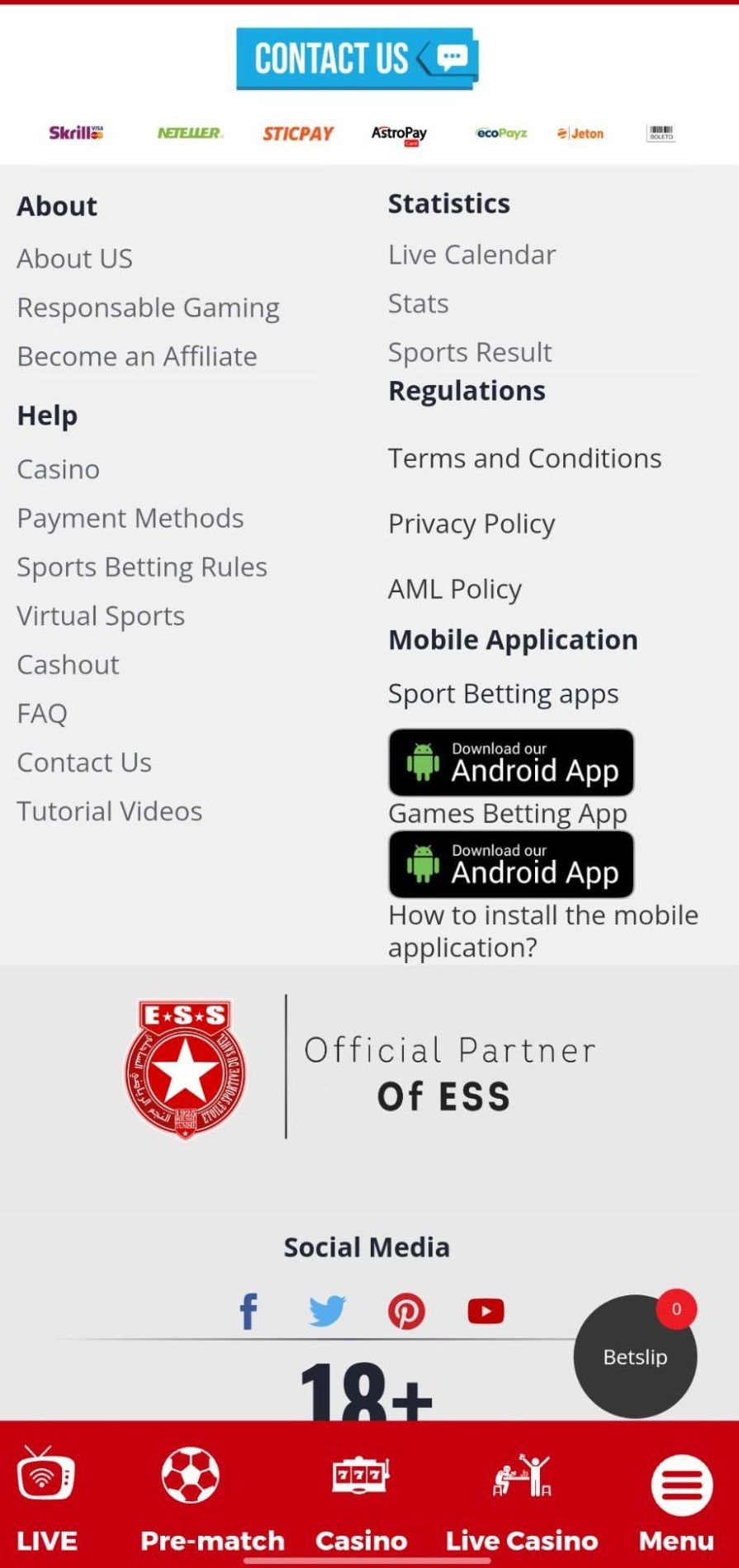The image size is (739, 1568).
Task: Open Become an Affiliate link
Action: (137, 356)
